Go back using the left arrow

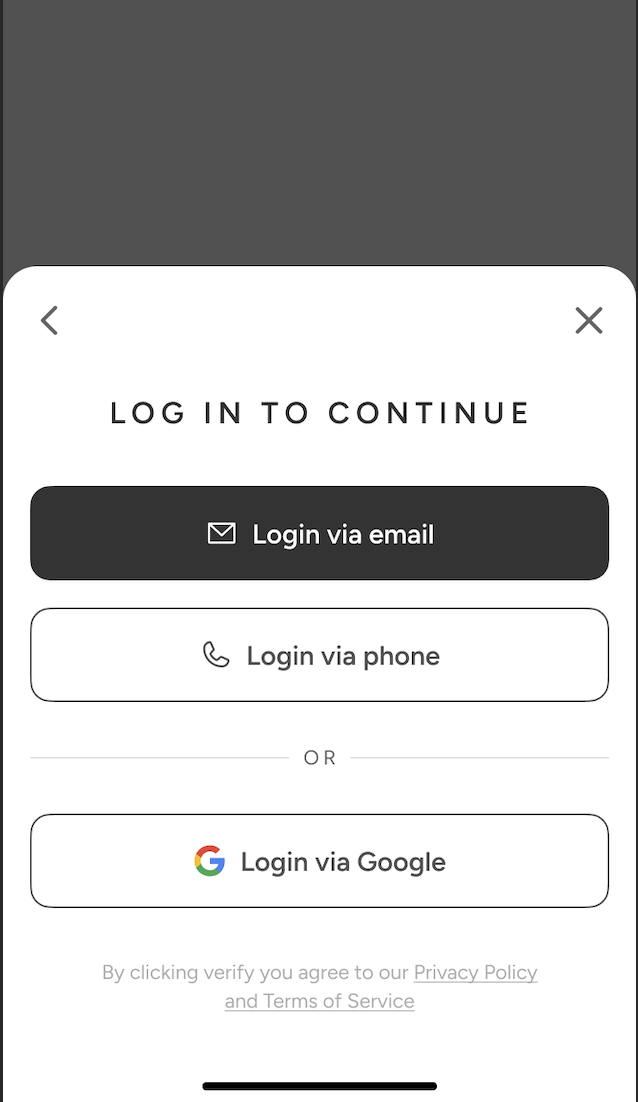point(50,320)
